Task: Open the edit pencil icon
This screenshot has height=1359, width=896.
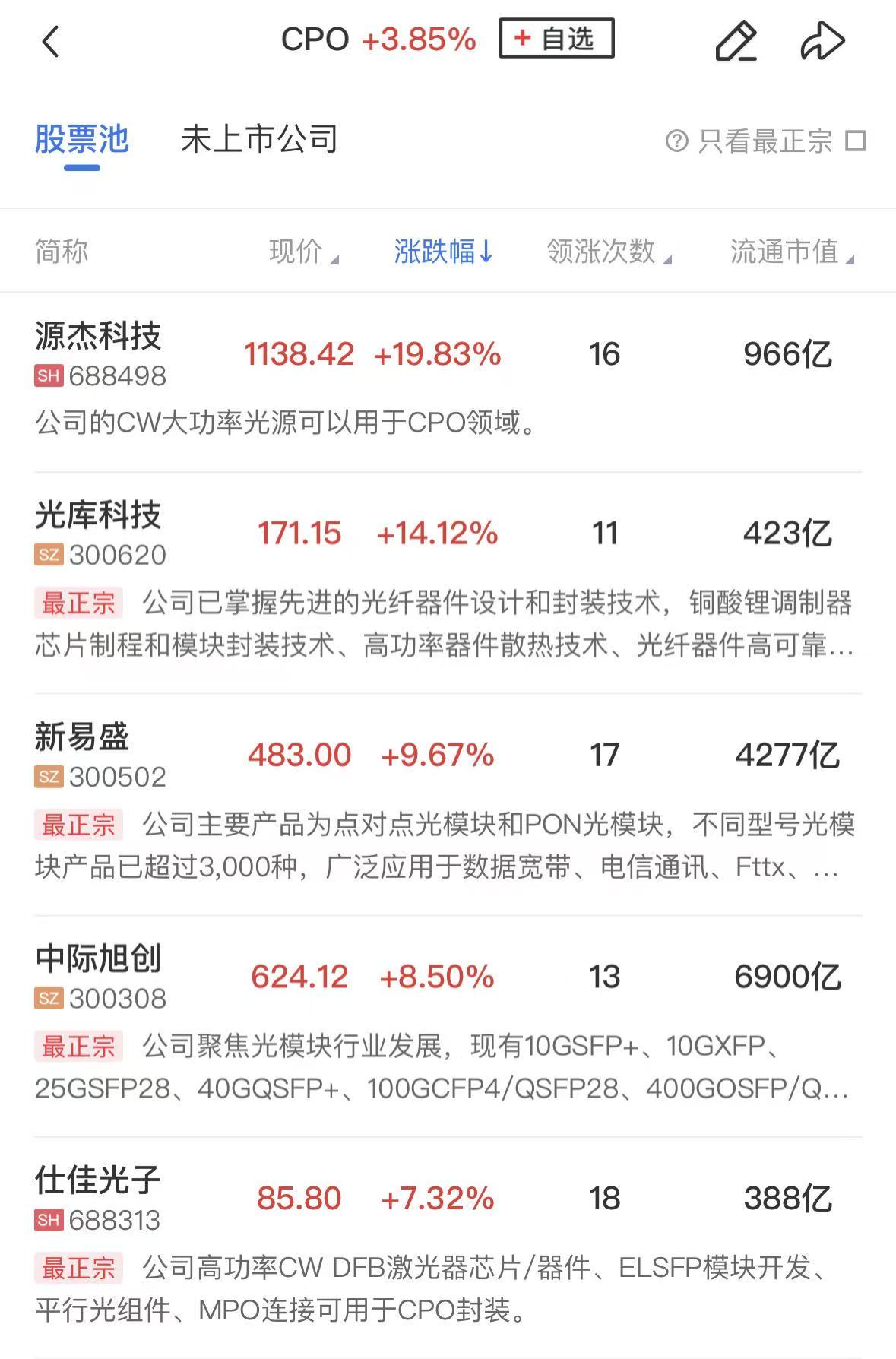Action: [736, 41]
